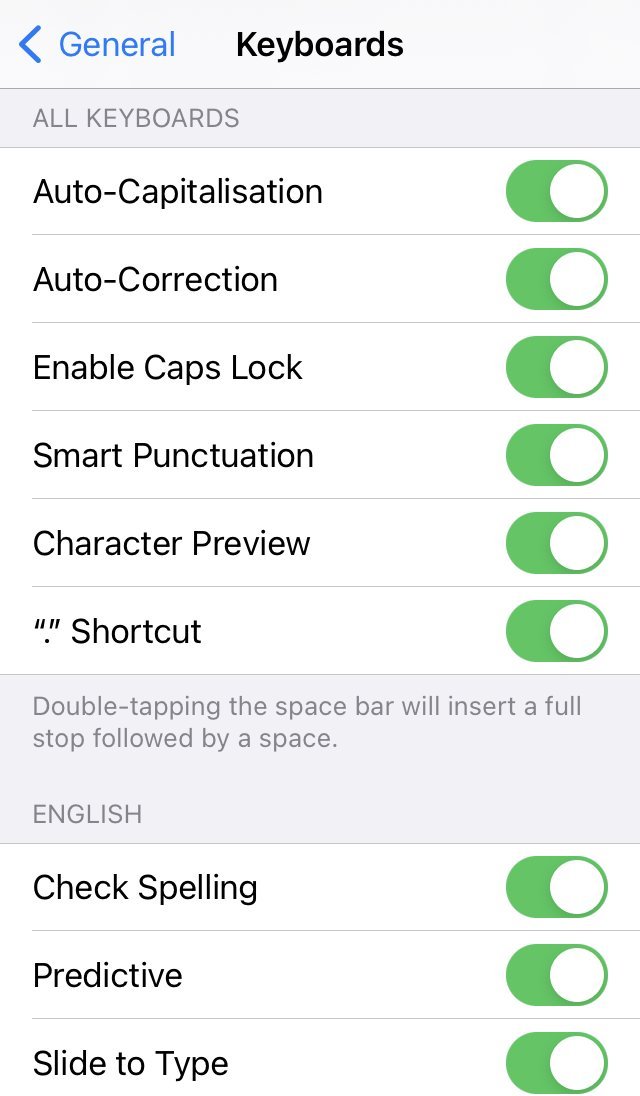Switch off Smart Punctuation
The width and height of the screenshot is (640, 1096).
tap(556, 455)
